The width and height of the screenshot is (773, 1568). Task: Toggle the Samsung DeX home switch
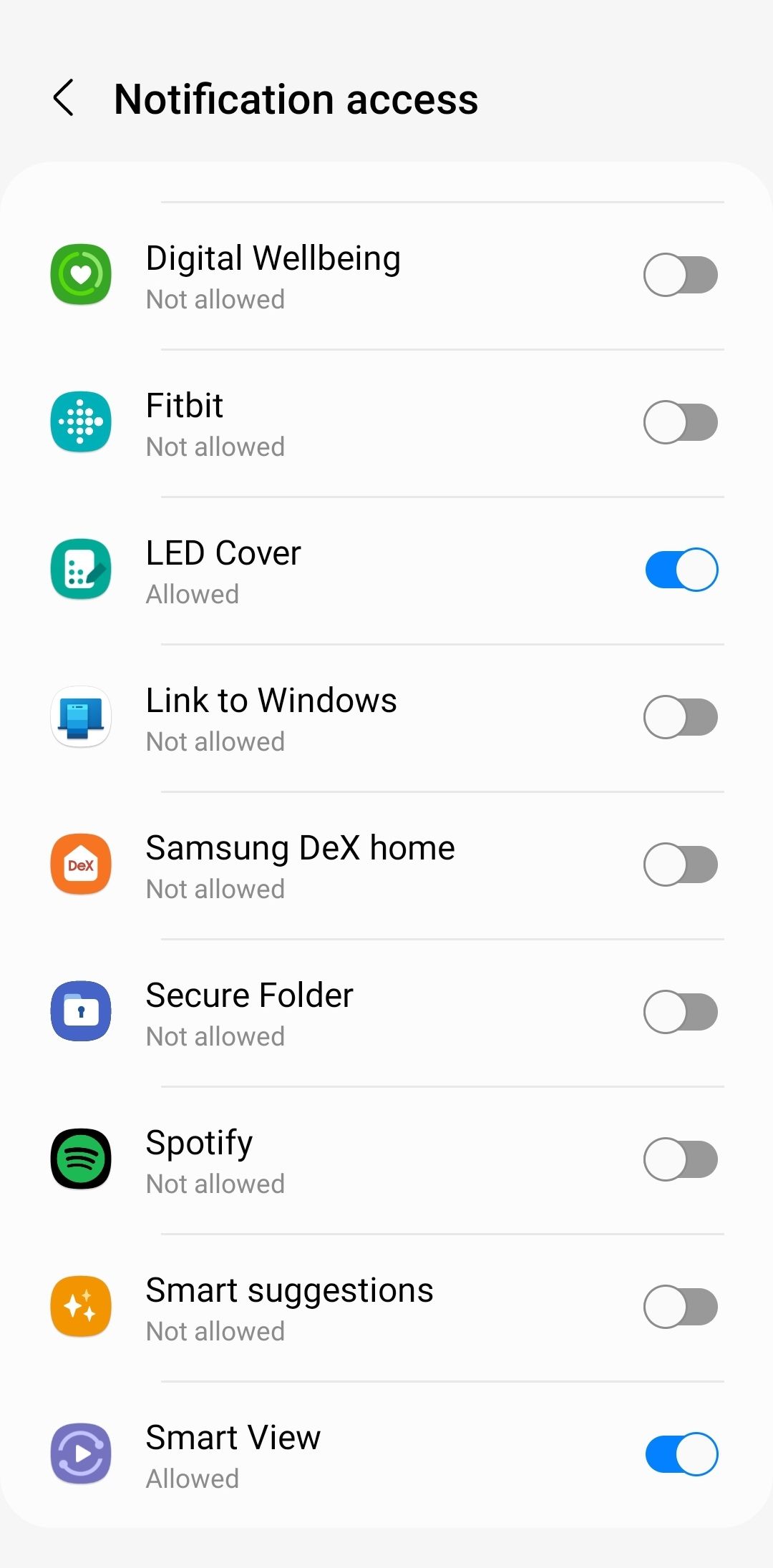tap(681, 865)
